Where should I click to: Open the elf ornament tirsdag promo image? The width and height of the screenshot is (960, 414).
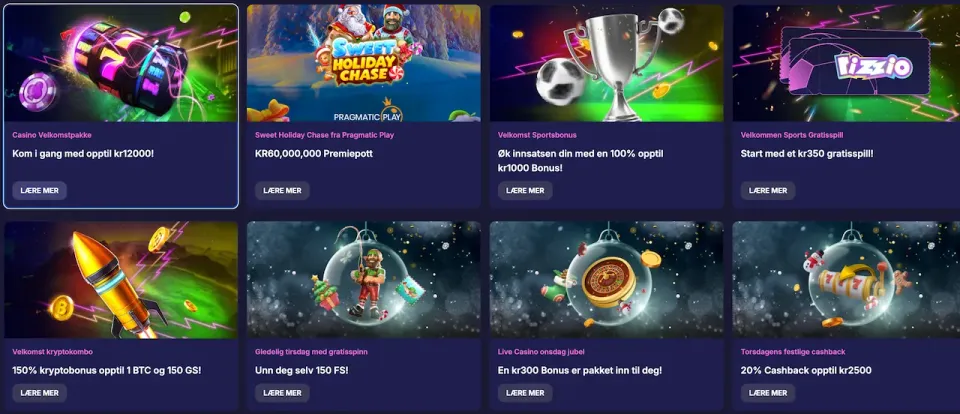click(363, 280)
